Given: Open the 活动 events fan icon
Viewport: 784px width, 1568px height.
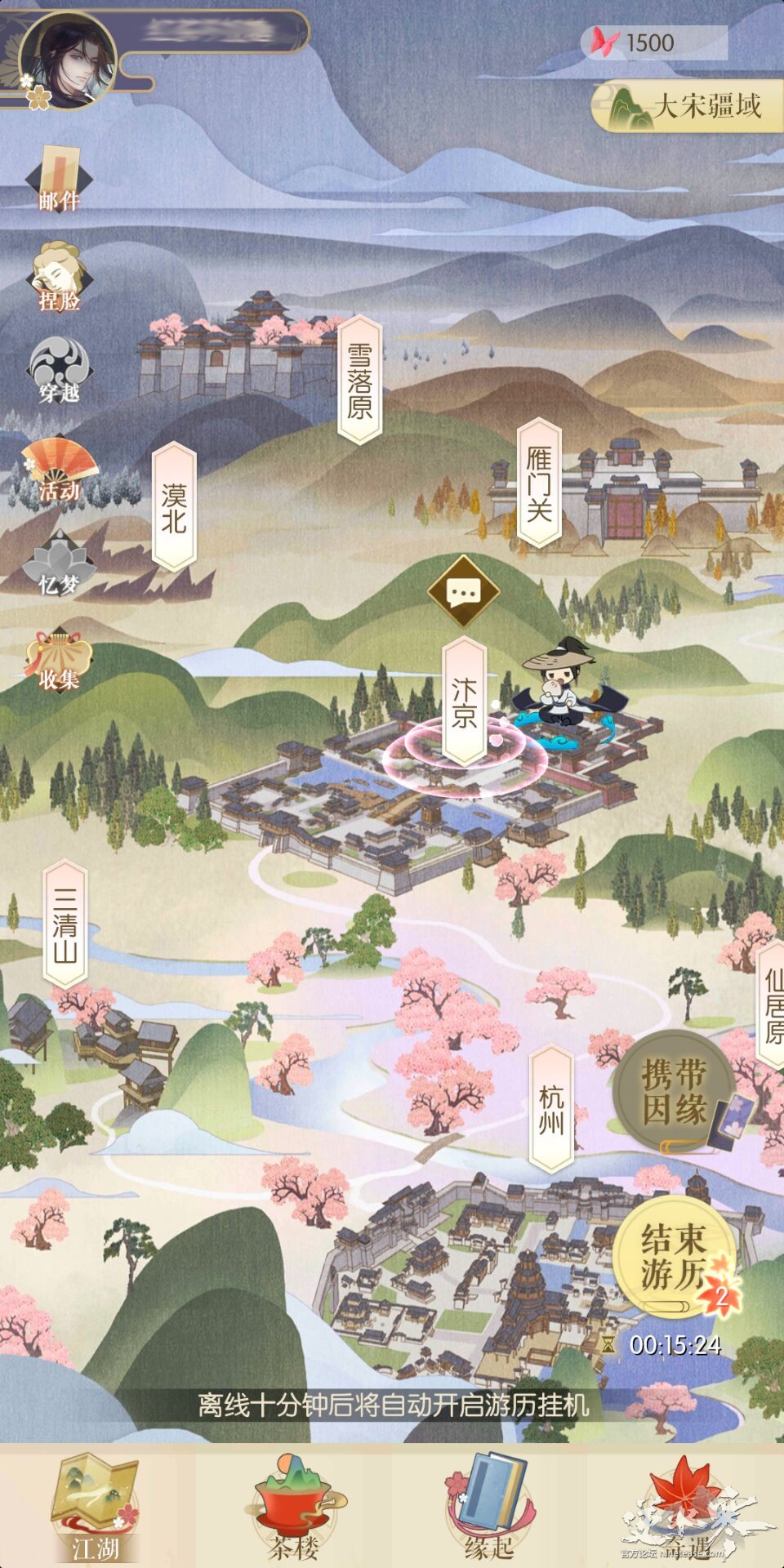Looking at the screenshot, I should 60,470.
